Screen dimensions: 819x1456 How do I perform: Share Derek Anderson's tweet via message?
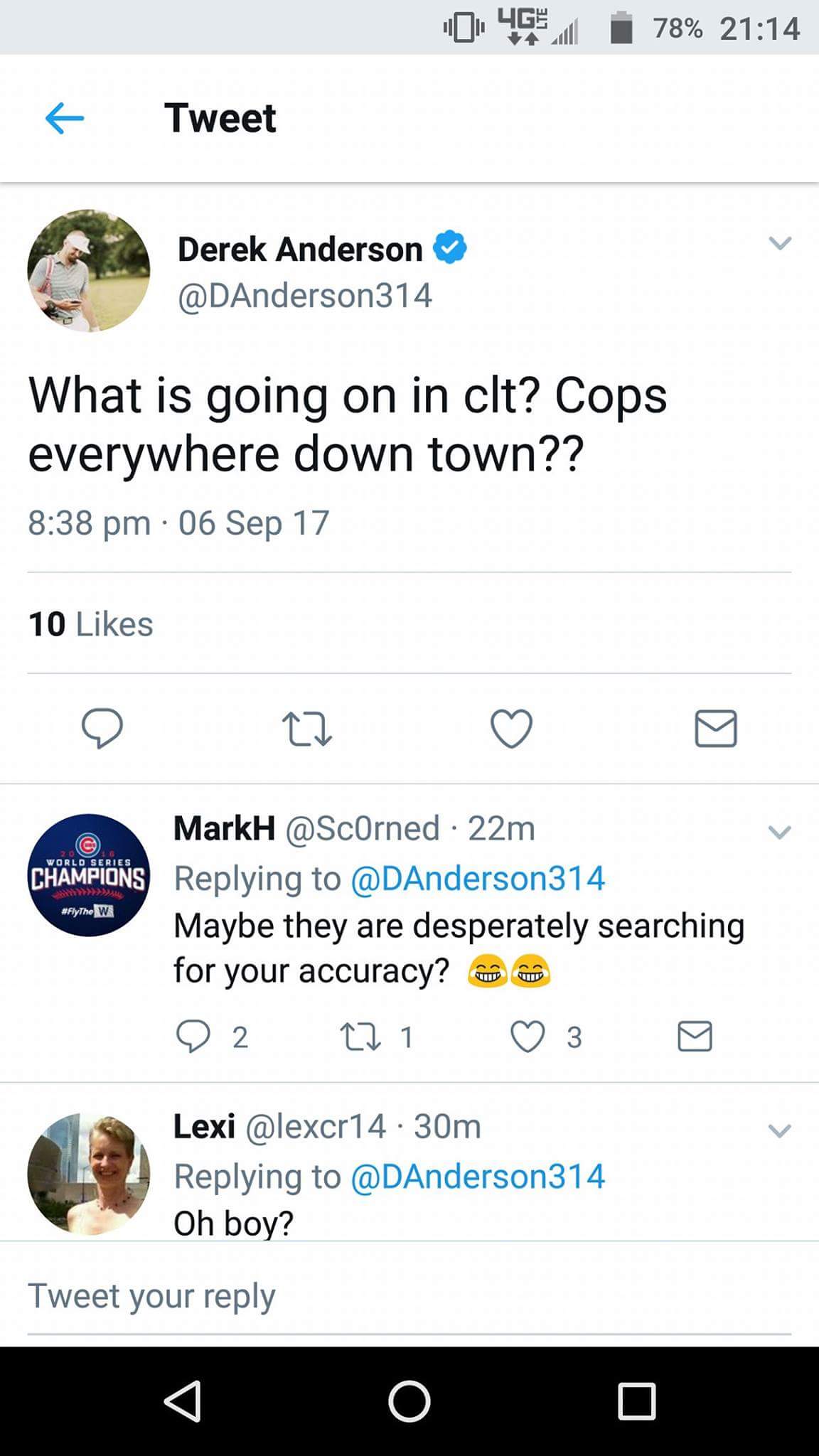[x=716, y=728]
